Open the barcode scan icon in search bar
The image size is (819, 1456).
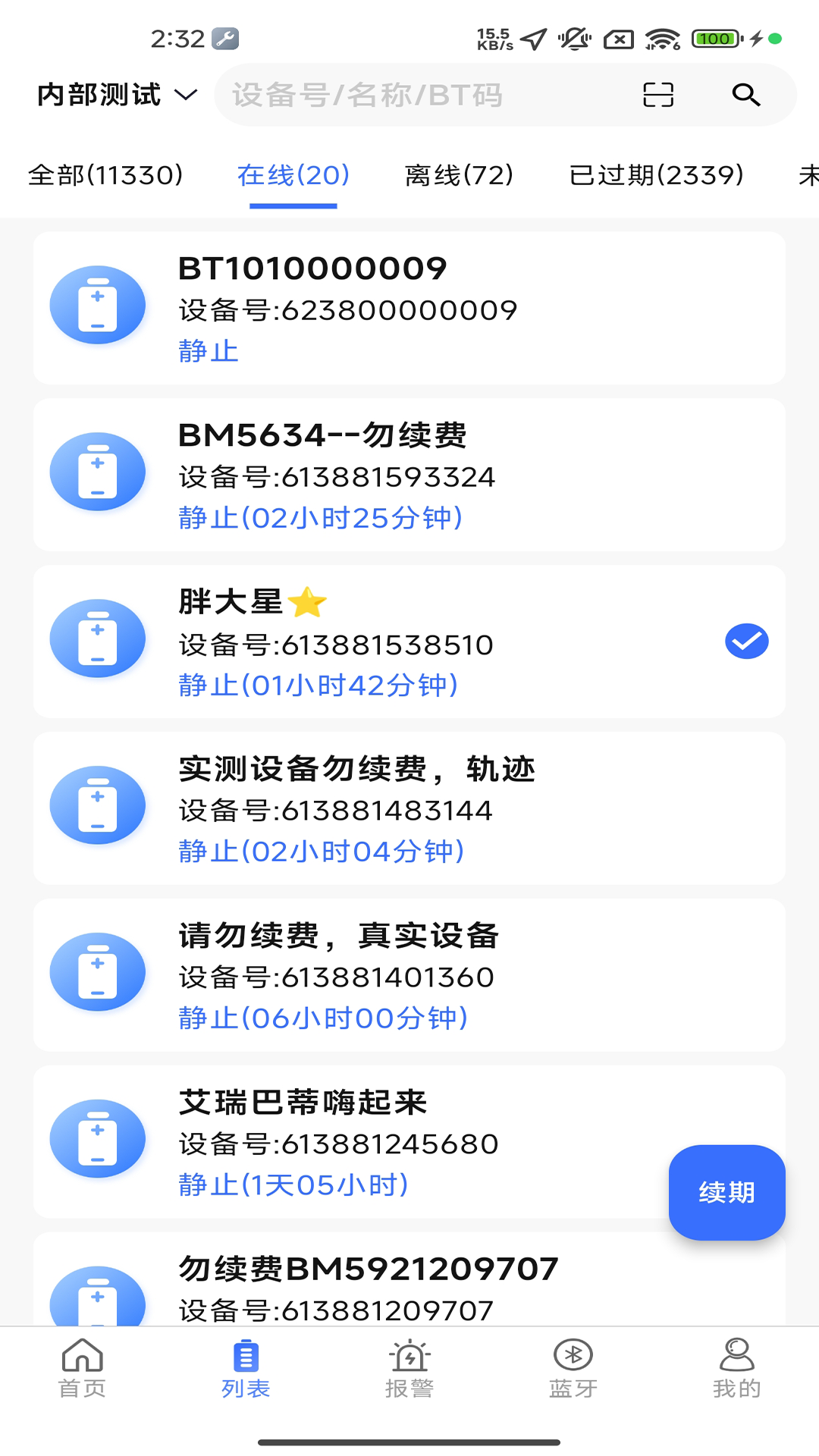click(657, 95)
